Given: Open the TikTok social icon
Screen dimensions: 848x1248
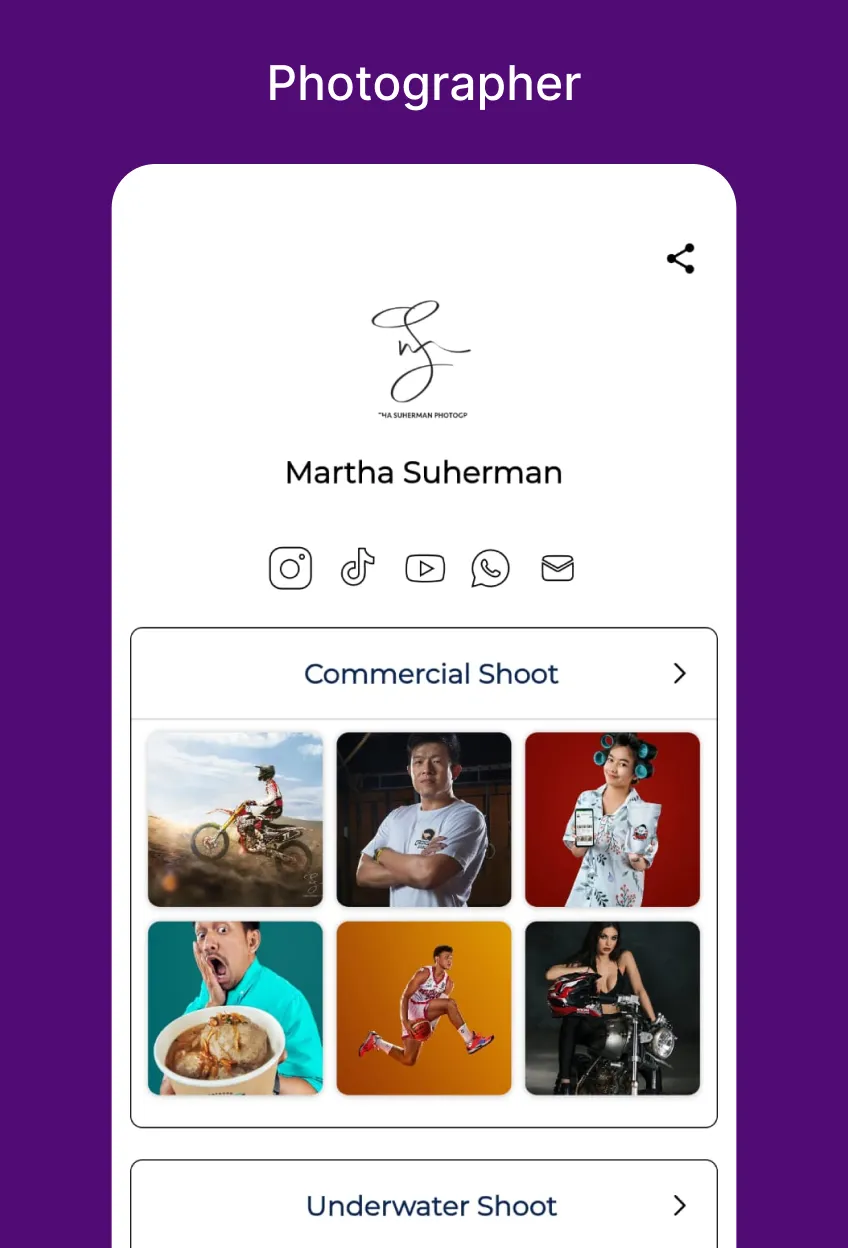Looking at the screenshot, I should (357, 567).
